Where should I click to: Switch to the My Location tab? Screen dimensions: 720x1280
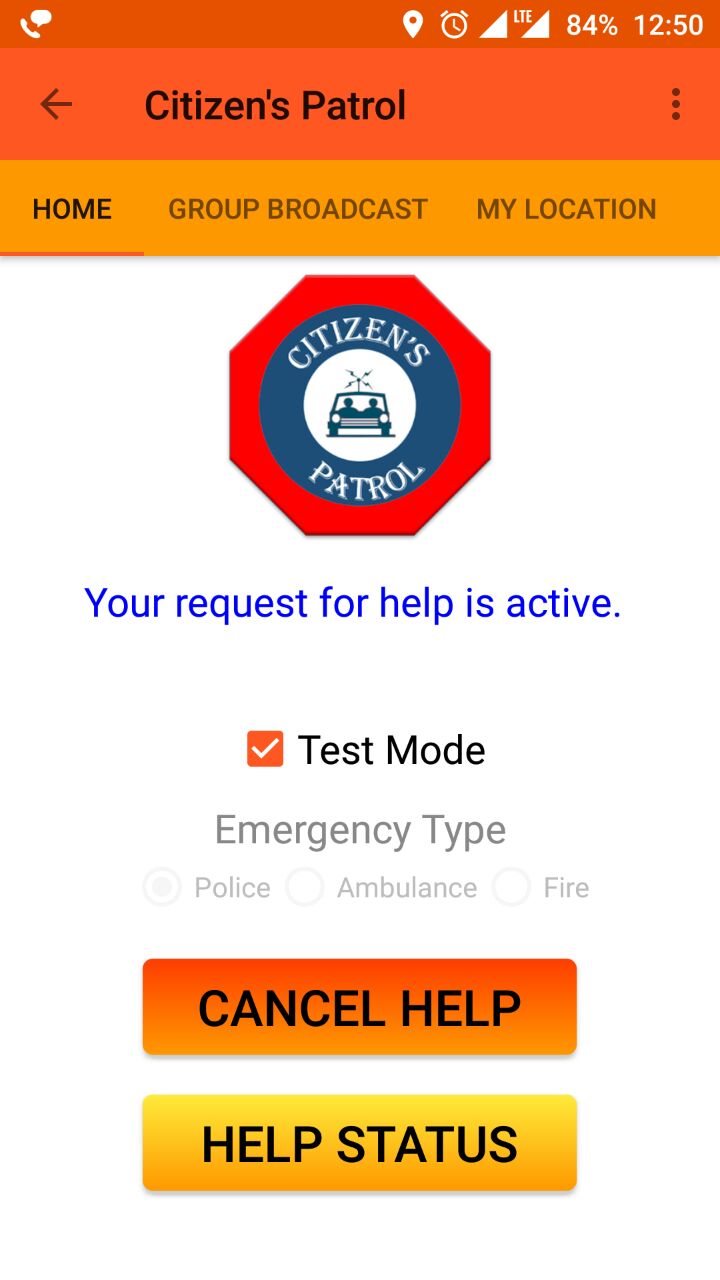pyautogui.click(x=566, y=209)
